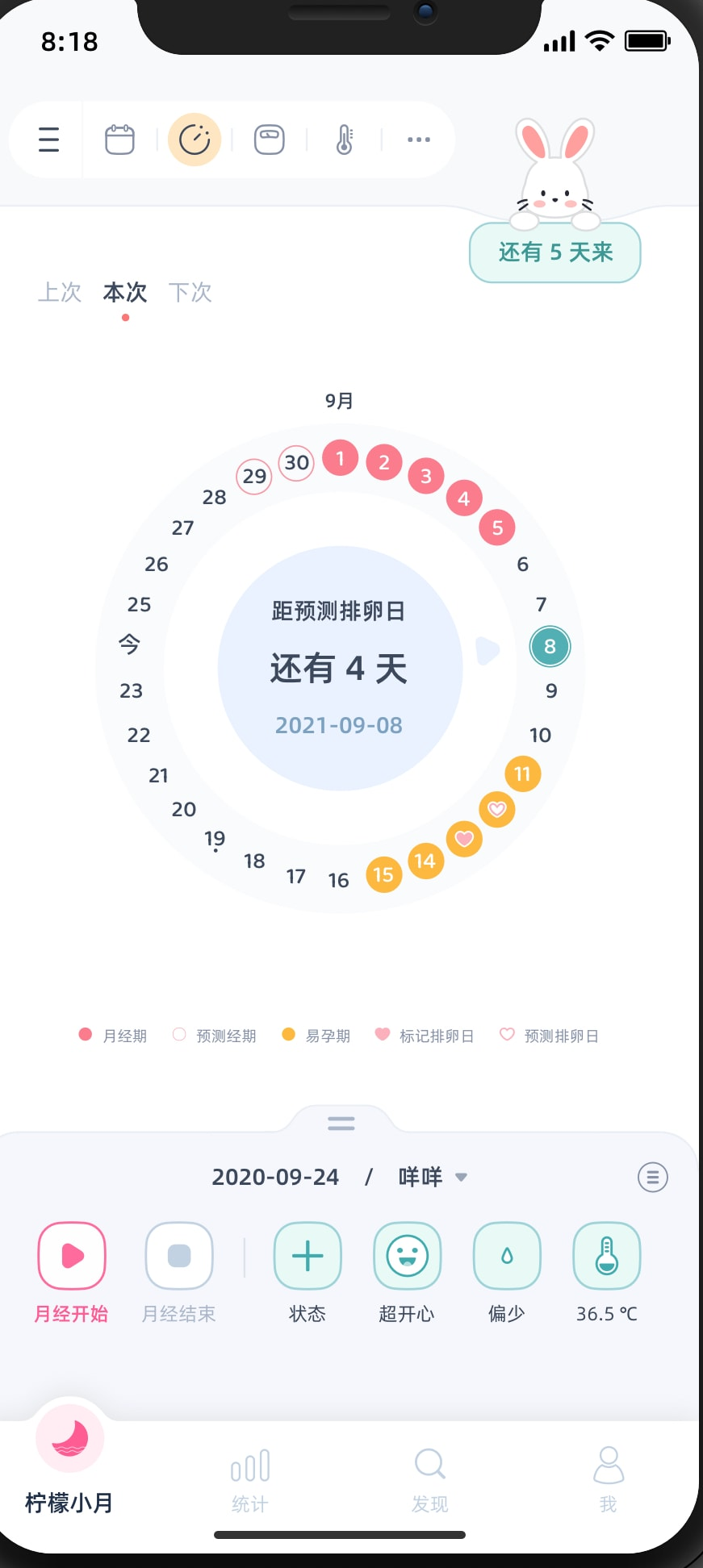The width and height of the screenshot is (703, 1568).
Task: Switch to 上次 cycle tab
Action: point(60,292)
